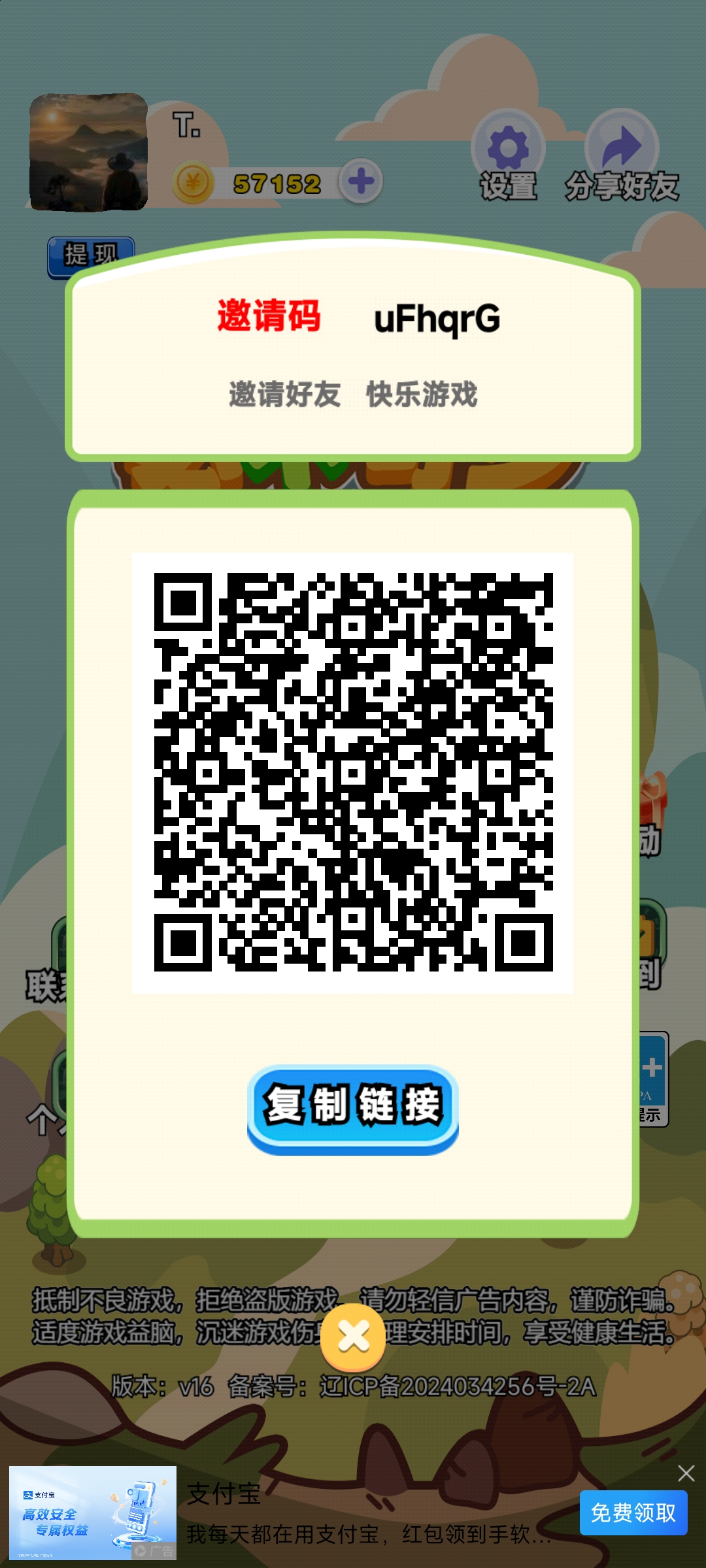Image resolution: width=706 pixels, height=1568 pixels.
Task: Dismiss the Alipay ad banner
Action: coord(686,1473)
